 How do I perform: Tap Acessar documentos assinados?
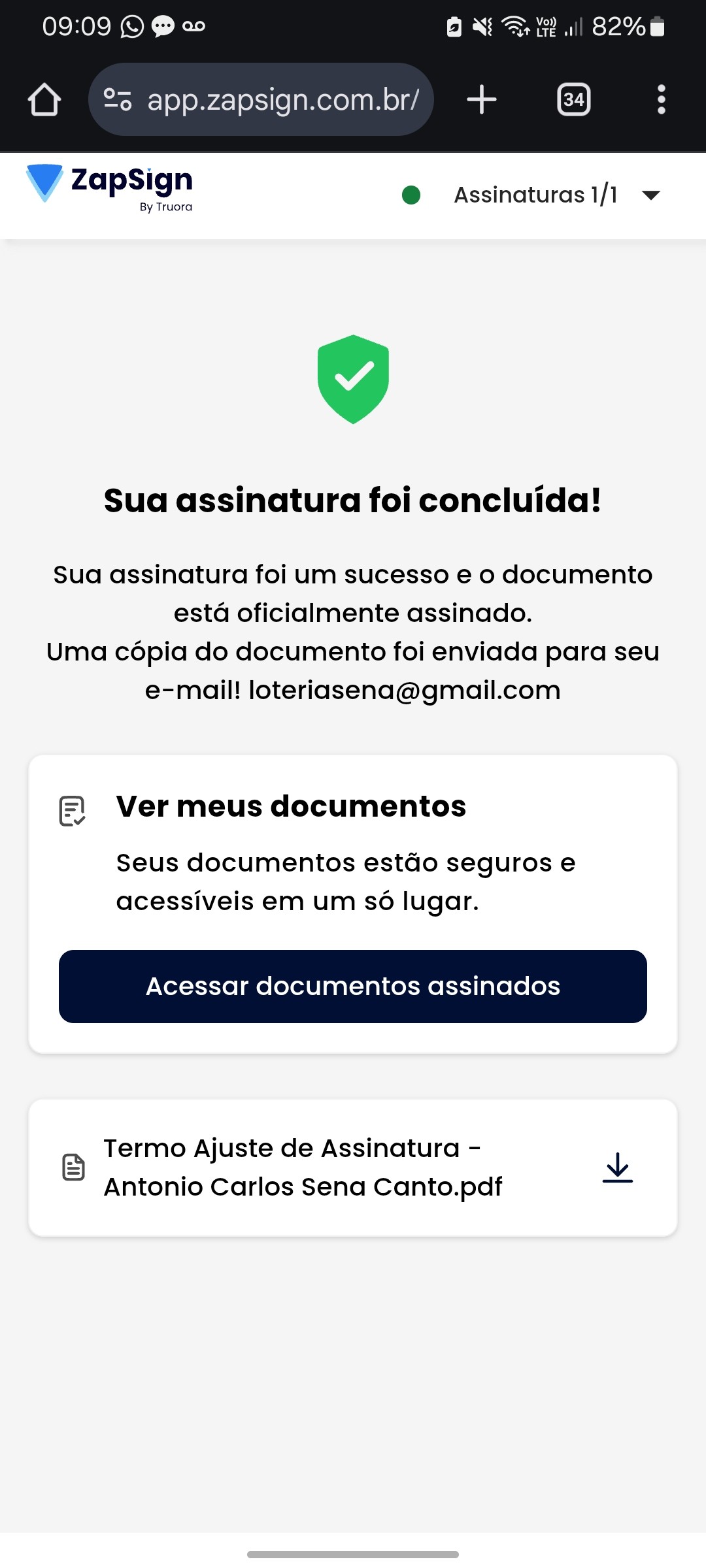pyautogui.click(x=353, y=987)
